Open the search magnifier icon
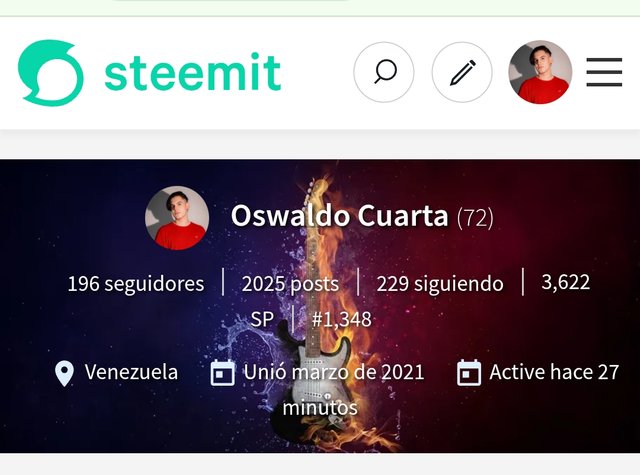 point(384,72)
